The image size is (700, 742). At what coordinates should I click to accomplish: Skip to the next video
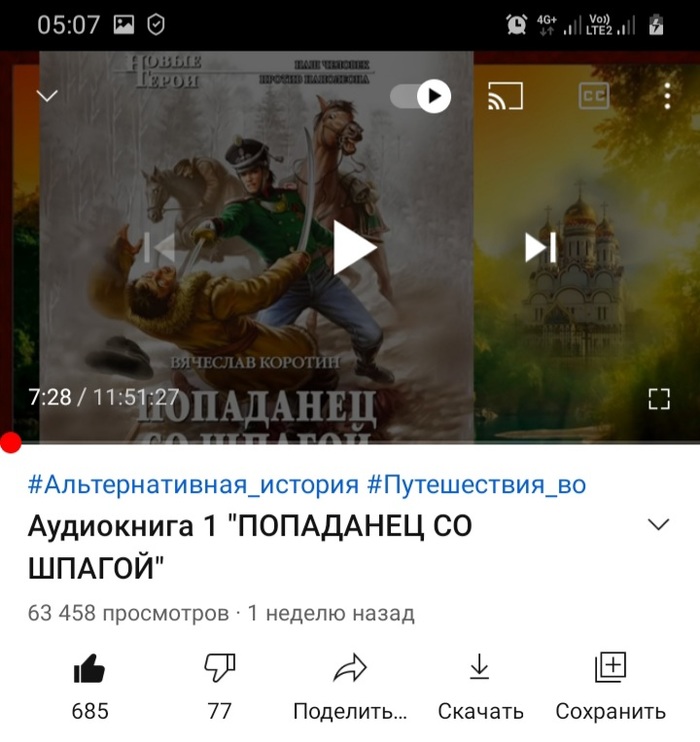pyautogui.click(x=540, y=247)
